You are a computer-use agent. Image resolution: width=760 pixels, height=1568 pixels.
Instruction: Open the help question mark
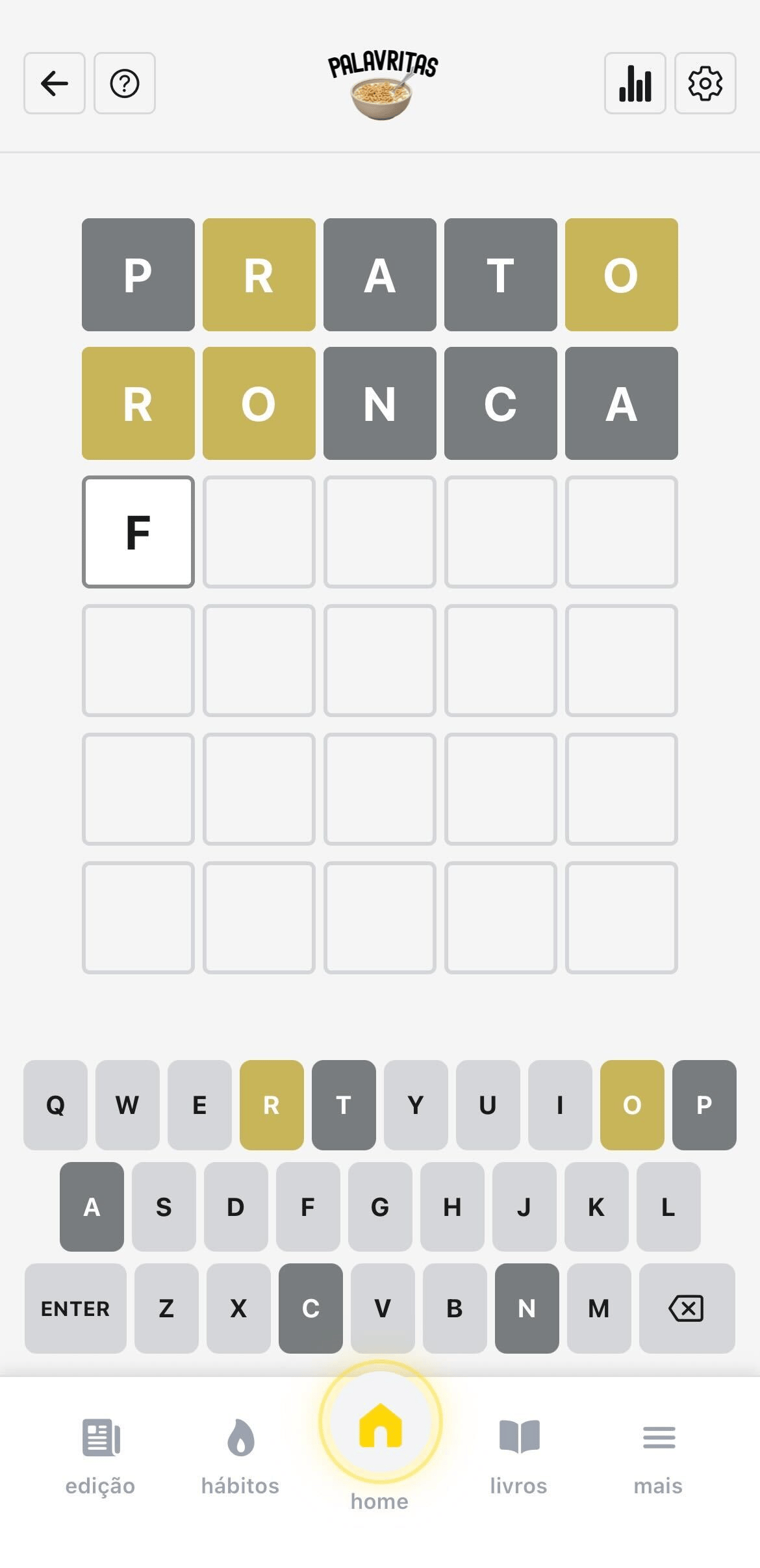coord(125,83)
